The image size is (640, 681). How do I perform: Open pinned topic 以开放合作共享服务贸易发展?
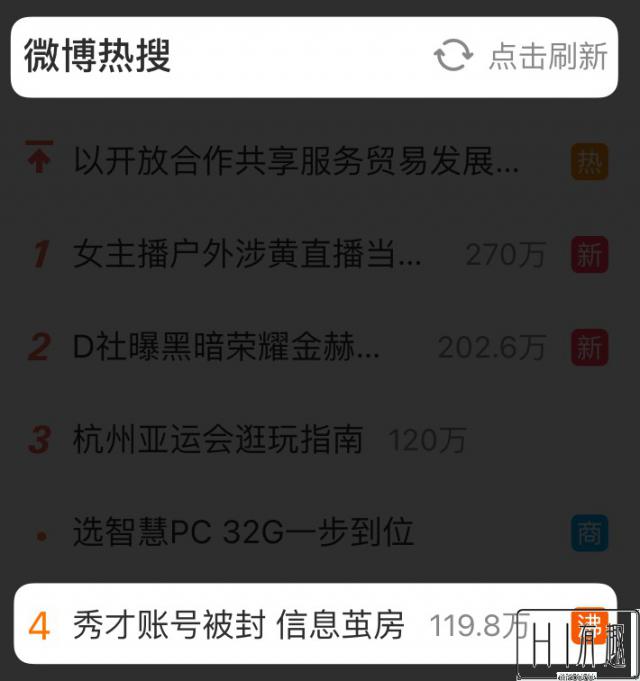296,161
